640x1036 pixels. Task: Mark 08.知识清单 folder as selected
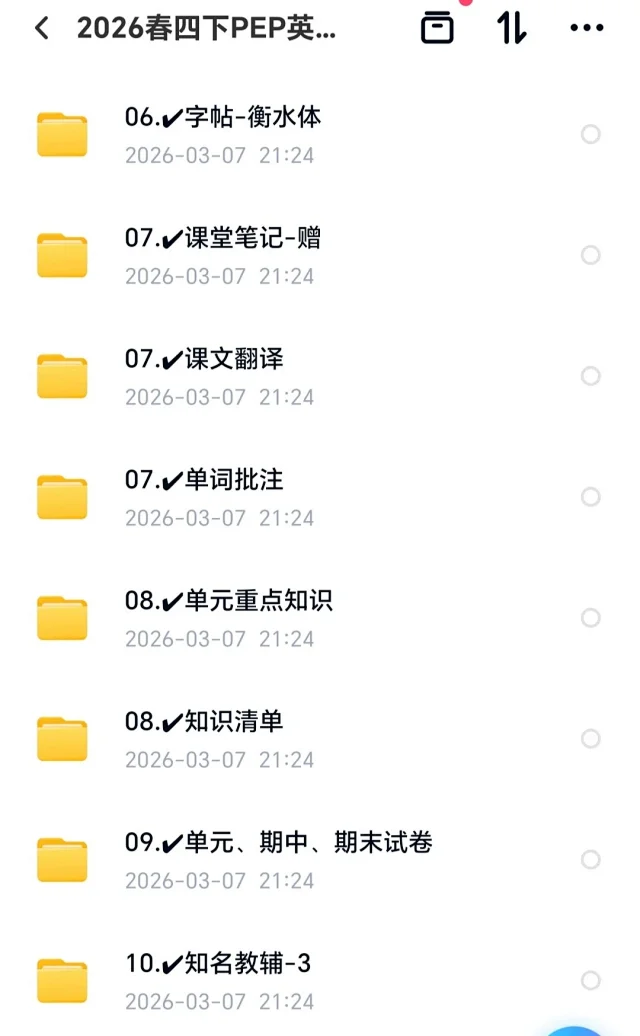click(x=591, y=739)
